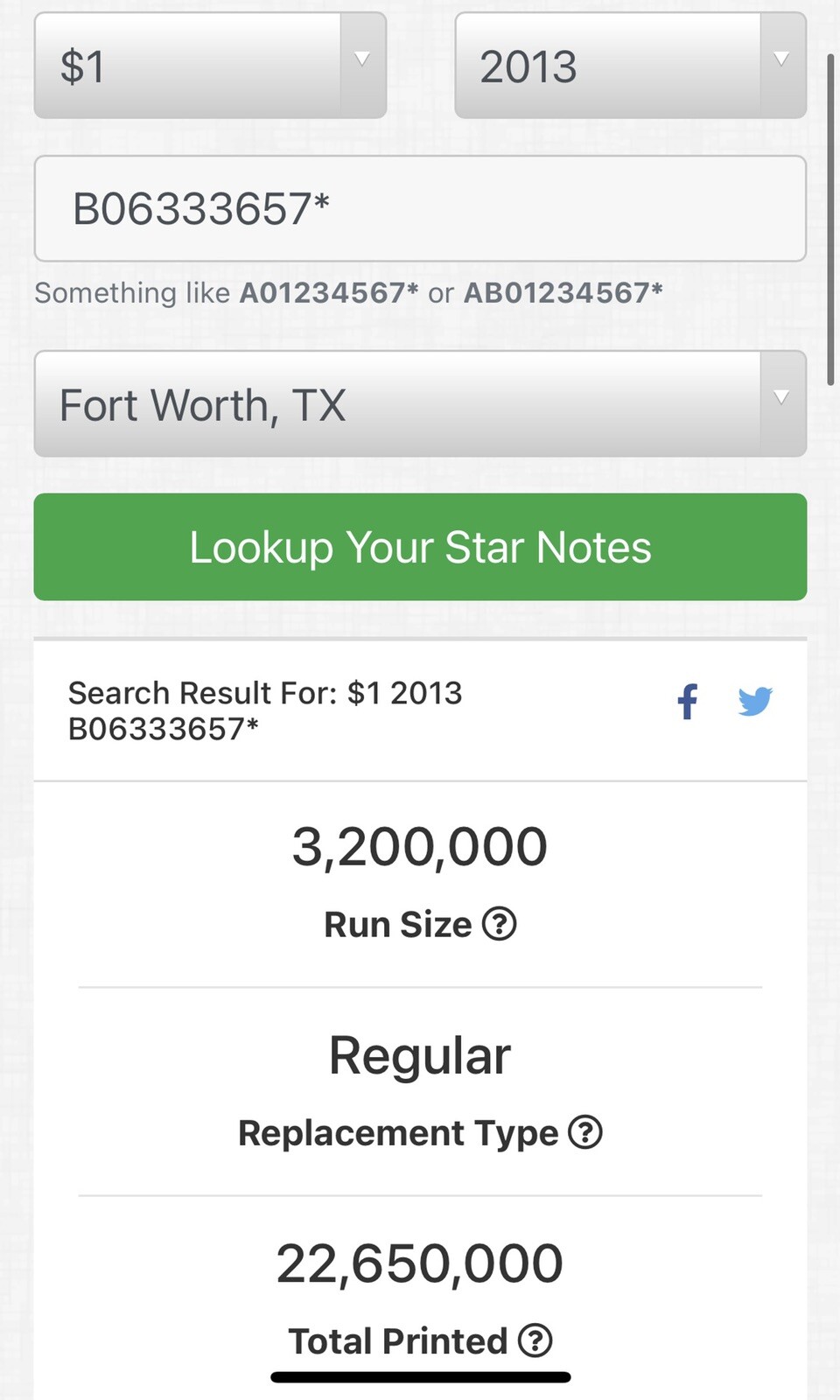Viewport: 840px width, 1400px height.
Task: Open the Replacement Type help tooltip
Action: [x=584, y=1131]
